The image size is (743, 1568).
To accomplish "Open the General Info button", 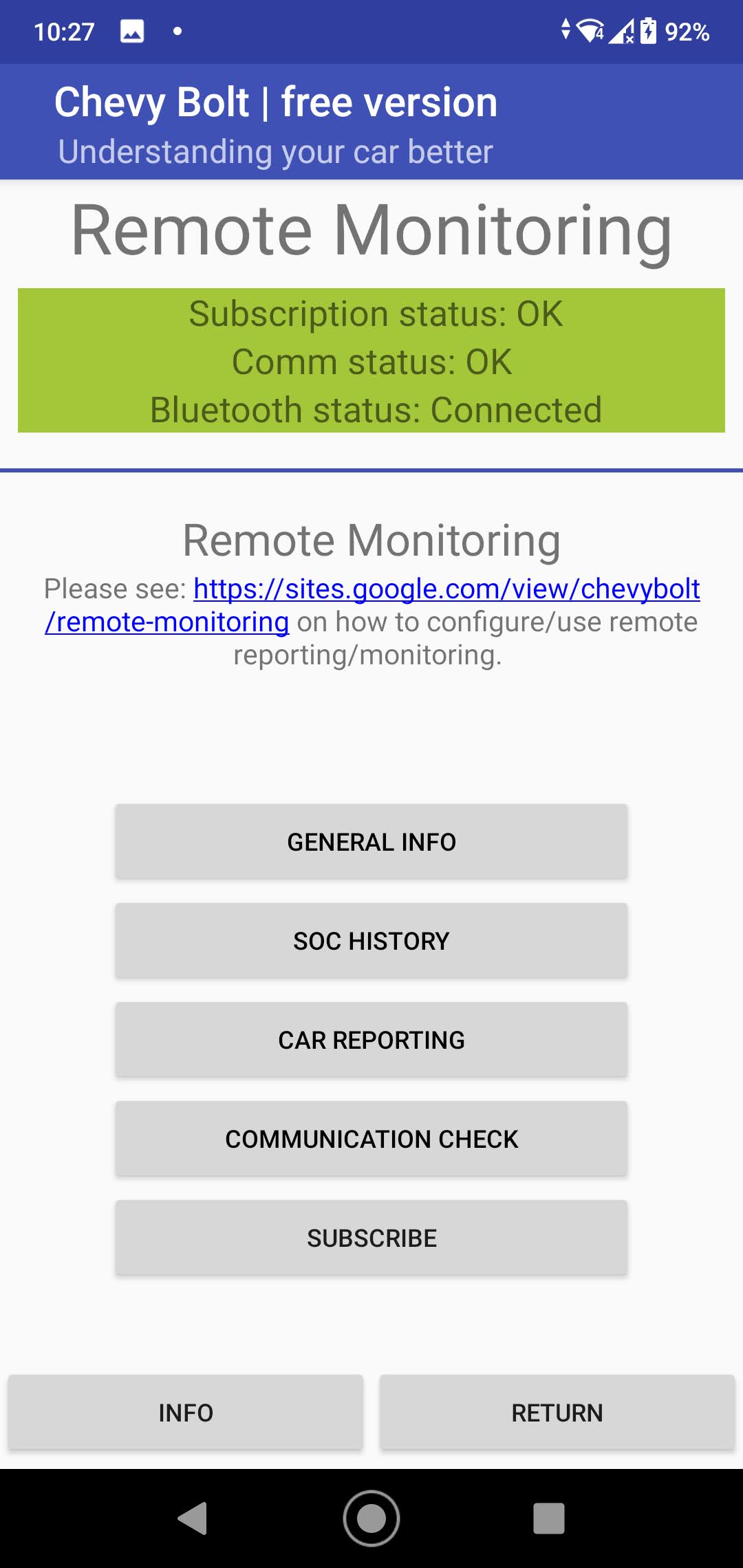I will pos(371,841).
